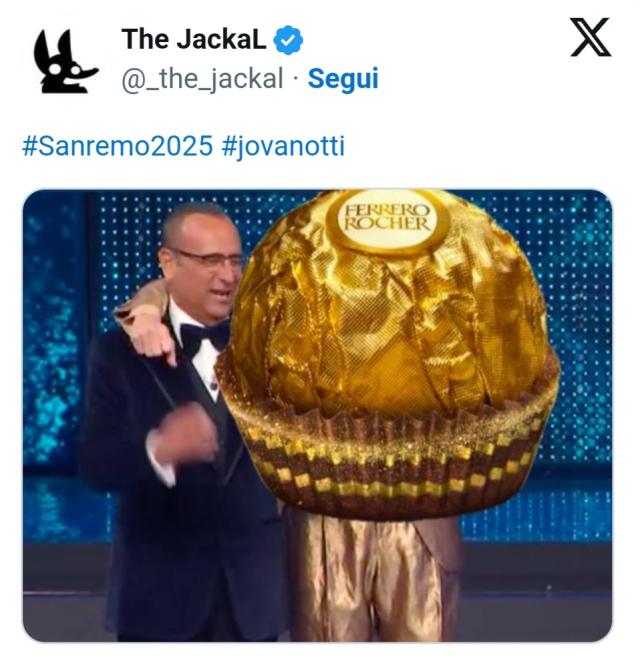
Task: Open the X logo link
Action: [589, 38]
